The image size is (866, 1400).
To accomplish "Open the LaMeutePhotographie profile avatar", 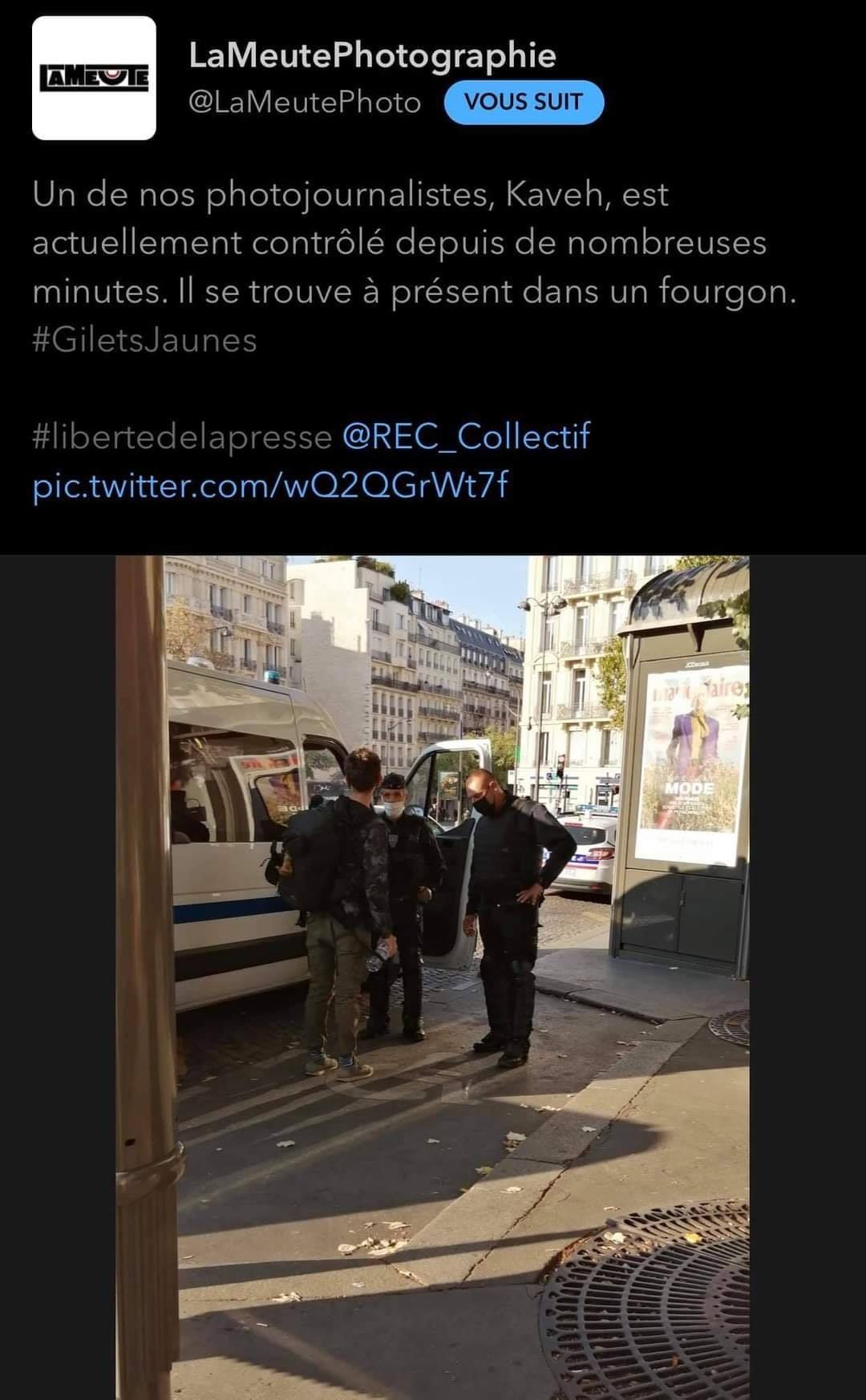I will click(94, 78).
